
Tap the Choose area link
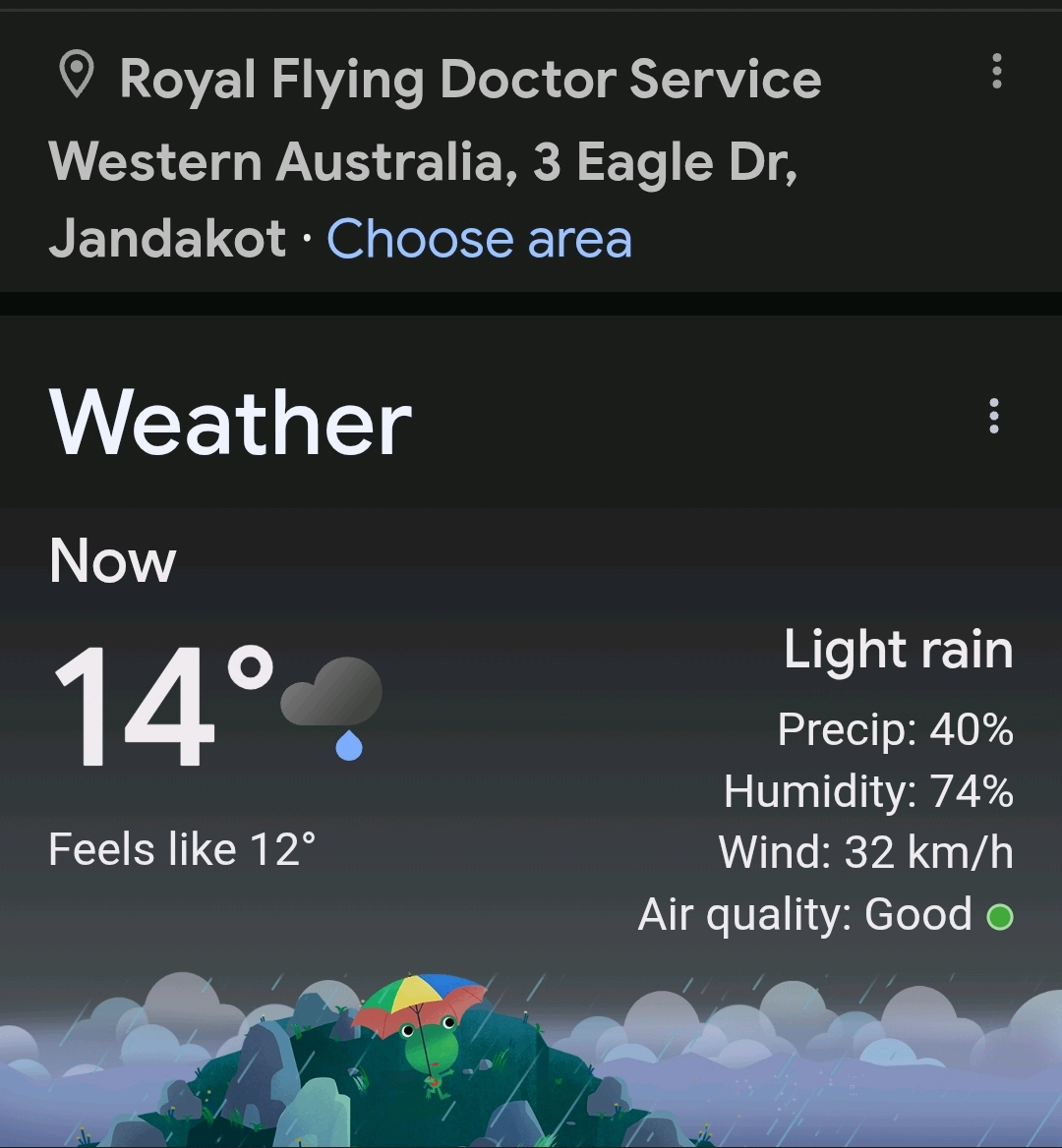click(479, 239)
